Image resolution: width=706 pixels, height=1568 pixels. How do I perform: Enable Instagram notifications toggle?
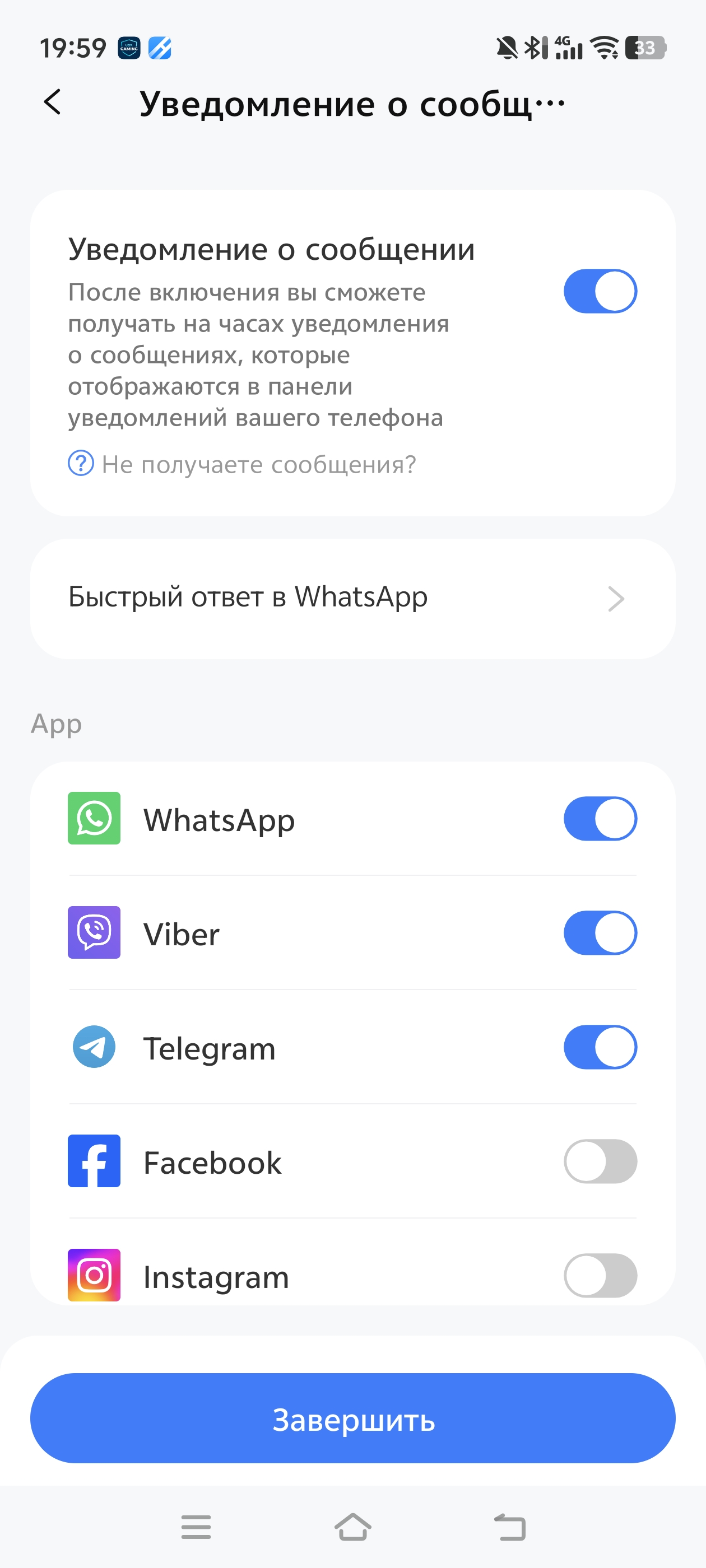click(600, 1275)
